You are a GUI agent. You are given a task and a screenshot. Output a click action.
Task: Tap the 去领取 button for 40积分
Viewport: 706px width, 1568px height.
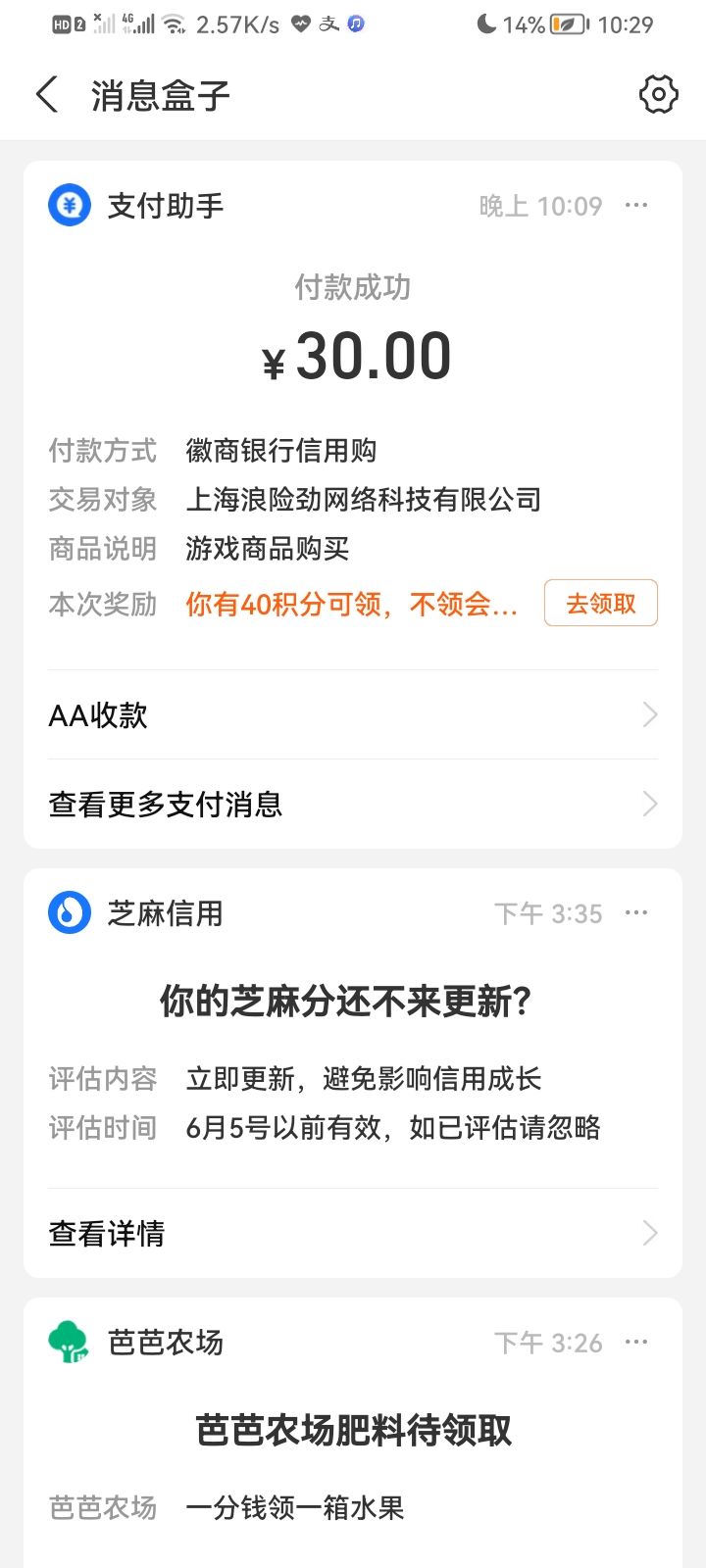tap(600, 603)
